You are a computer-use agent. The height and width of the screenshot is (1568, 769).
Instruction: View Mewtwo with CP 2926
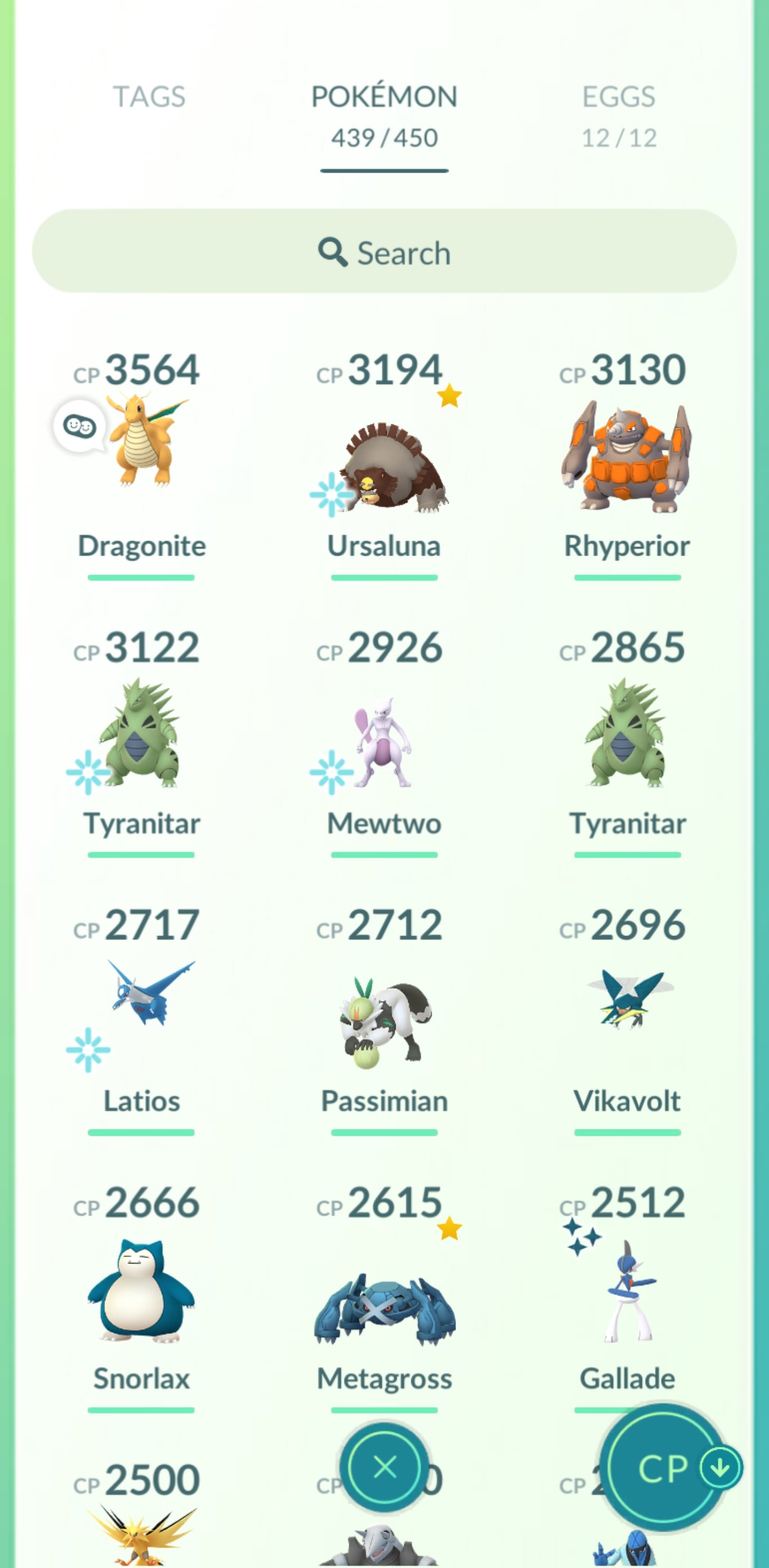coord(384,743)
